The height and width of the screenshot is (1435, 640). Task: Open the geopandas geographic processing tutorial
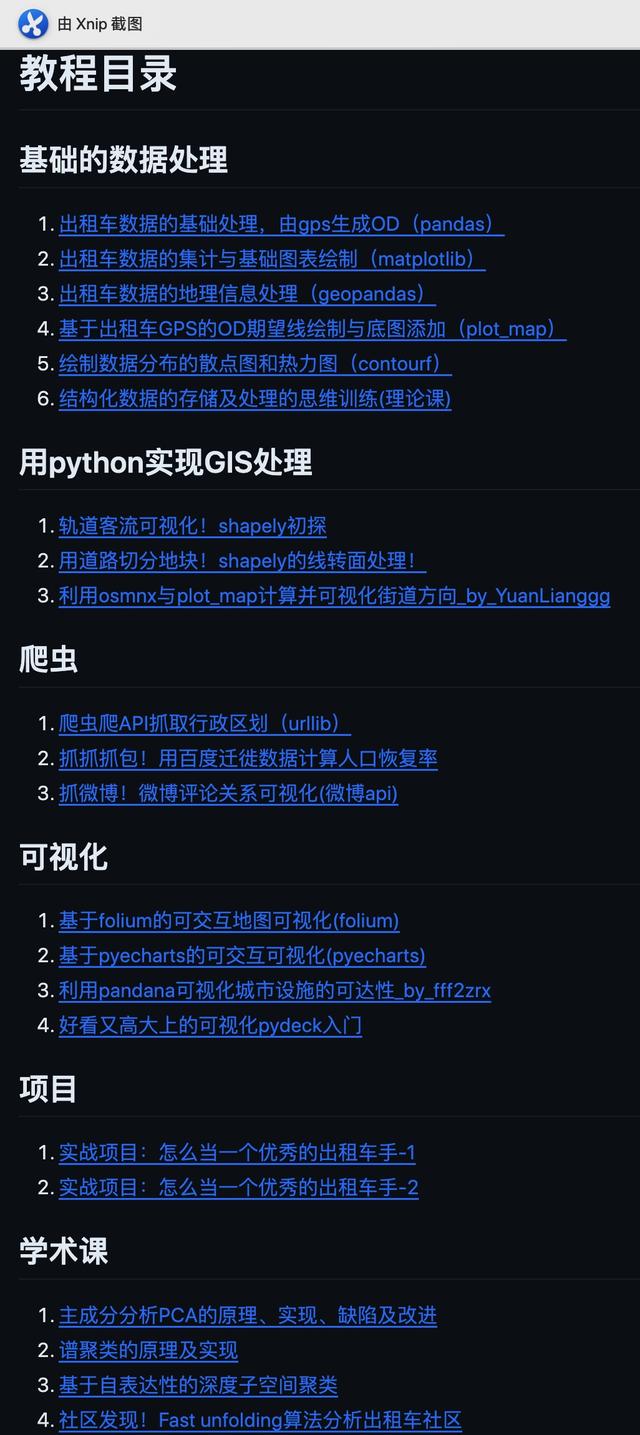pyautogui.click(x=247, y=294)
